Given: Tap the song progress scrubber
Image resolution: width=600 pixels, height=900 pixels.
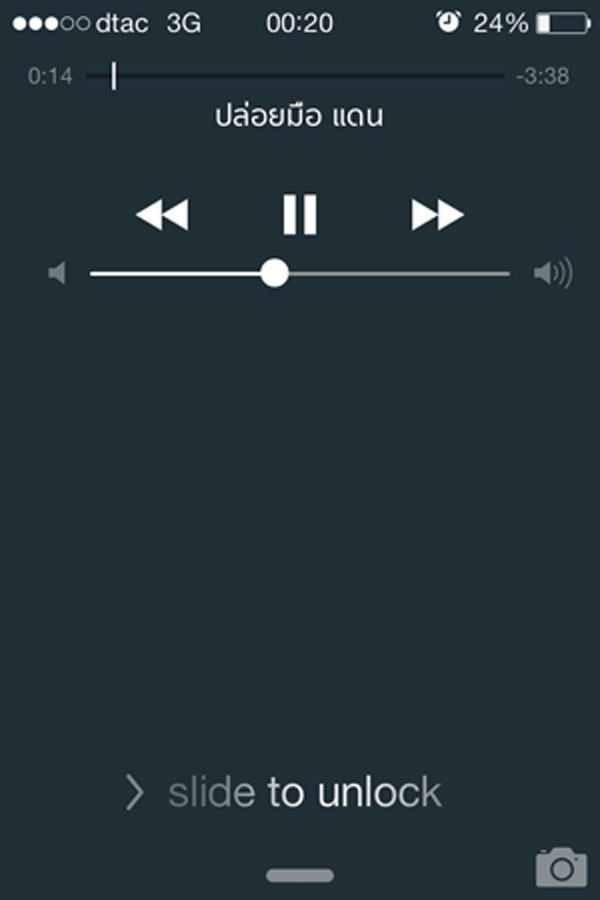Looking at the screenshot, I should click(114, 76).
